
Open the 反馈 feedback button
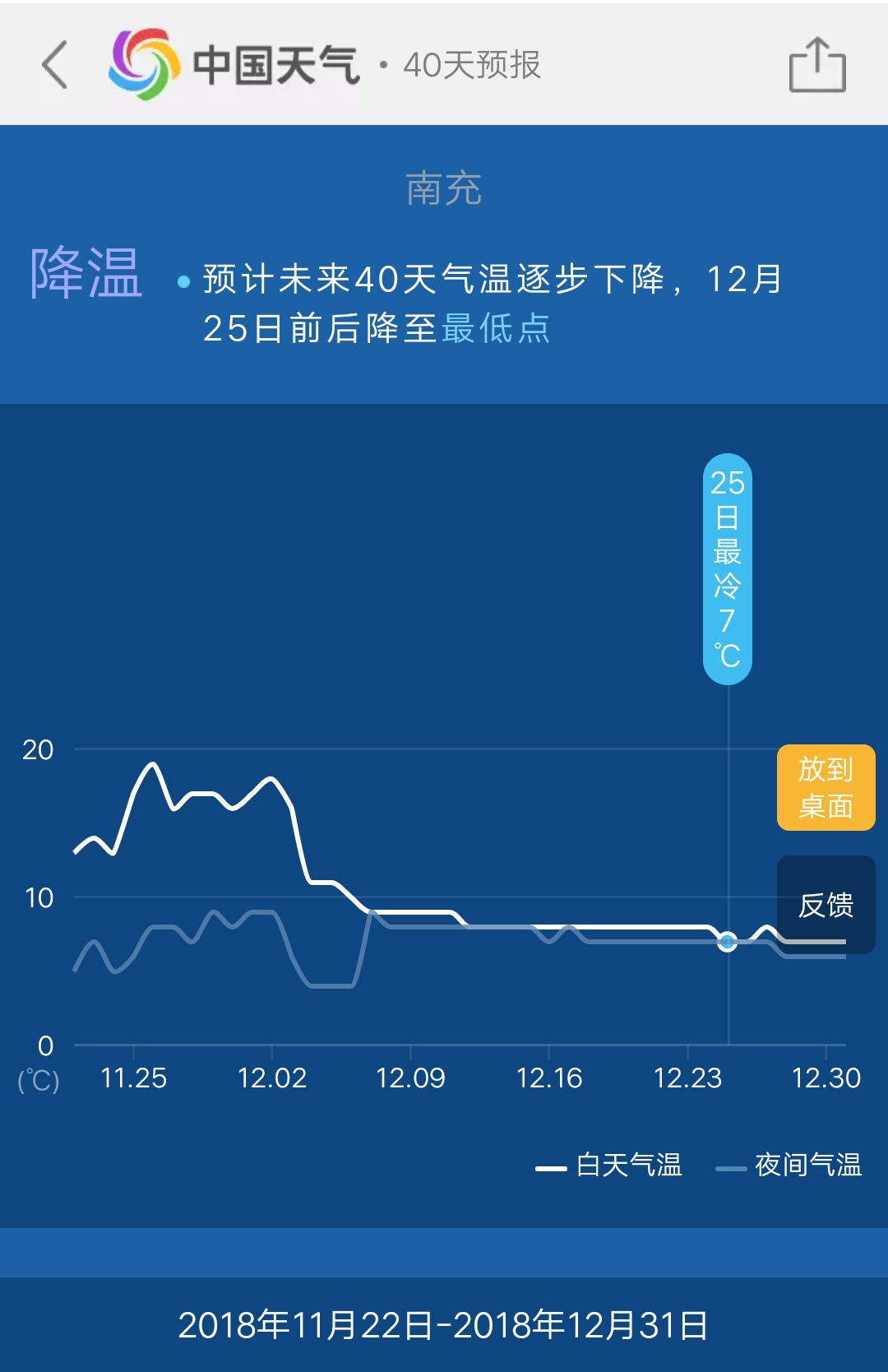point(826,905)
